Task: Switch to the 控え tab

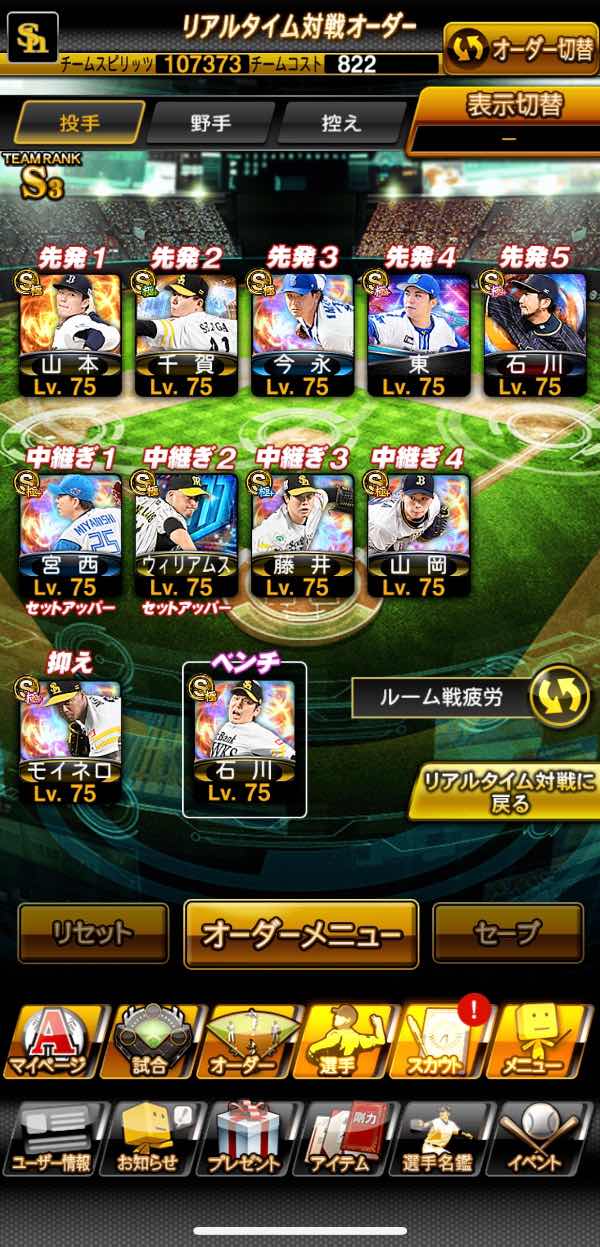Action: pos(340,124)
